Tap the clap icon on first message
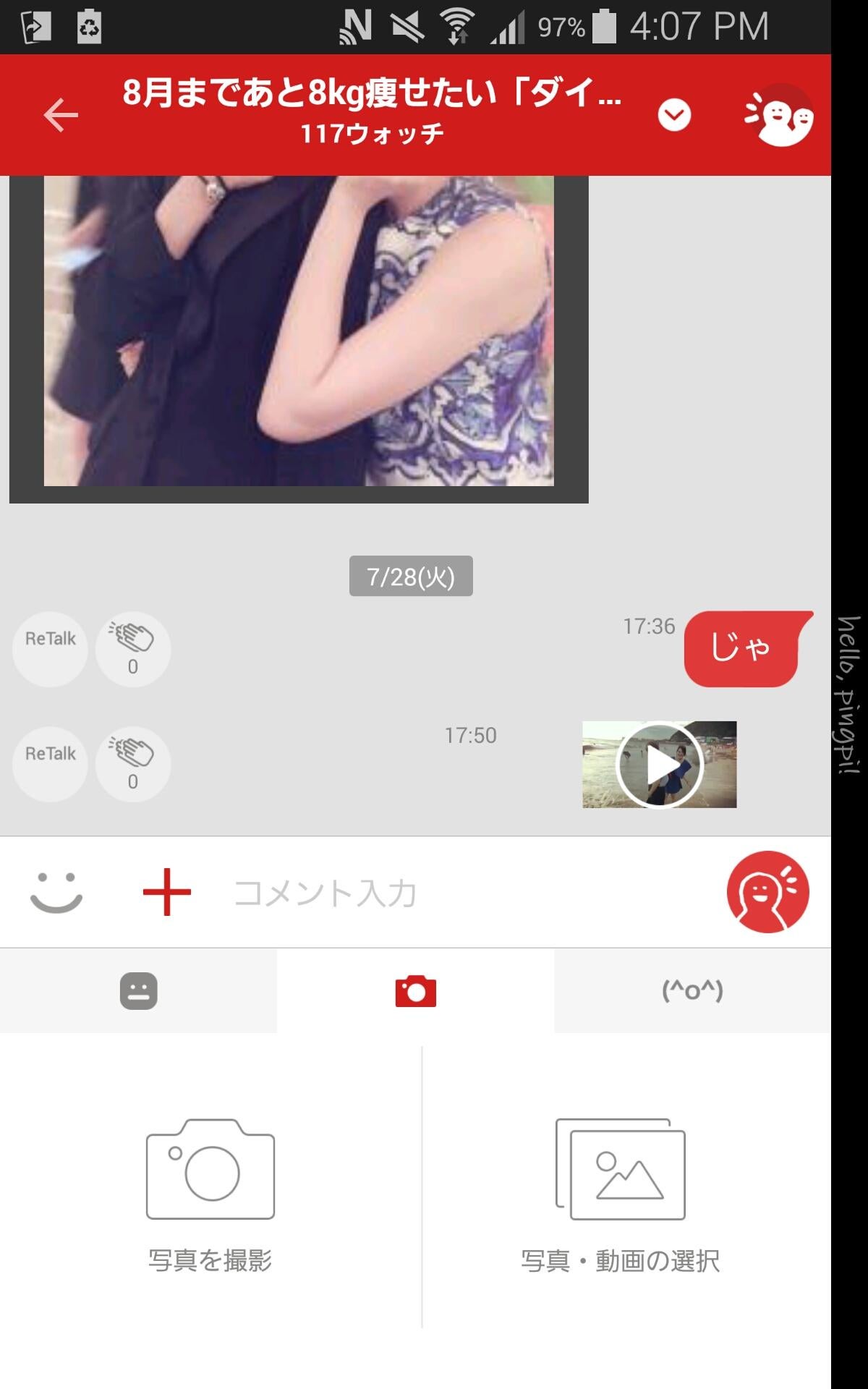The width and height of the screenshot is (868, 1389). tap(132, 649)
